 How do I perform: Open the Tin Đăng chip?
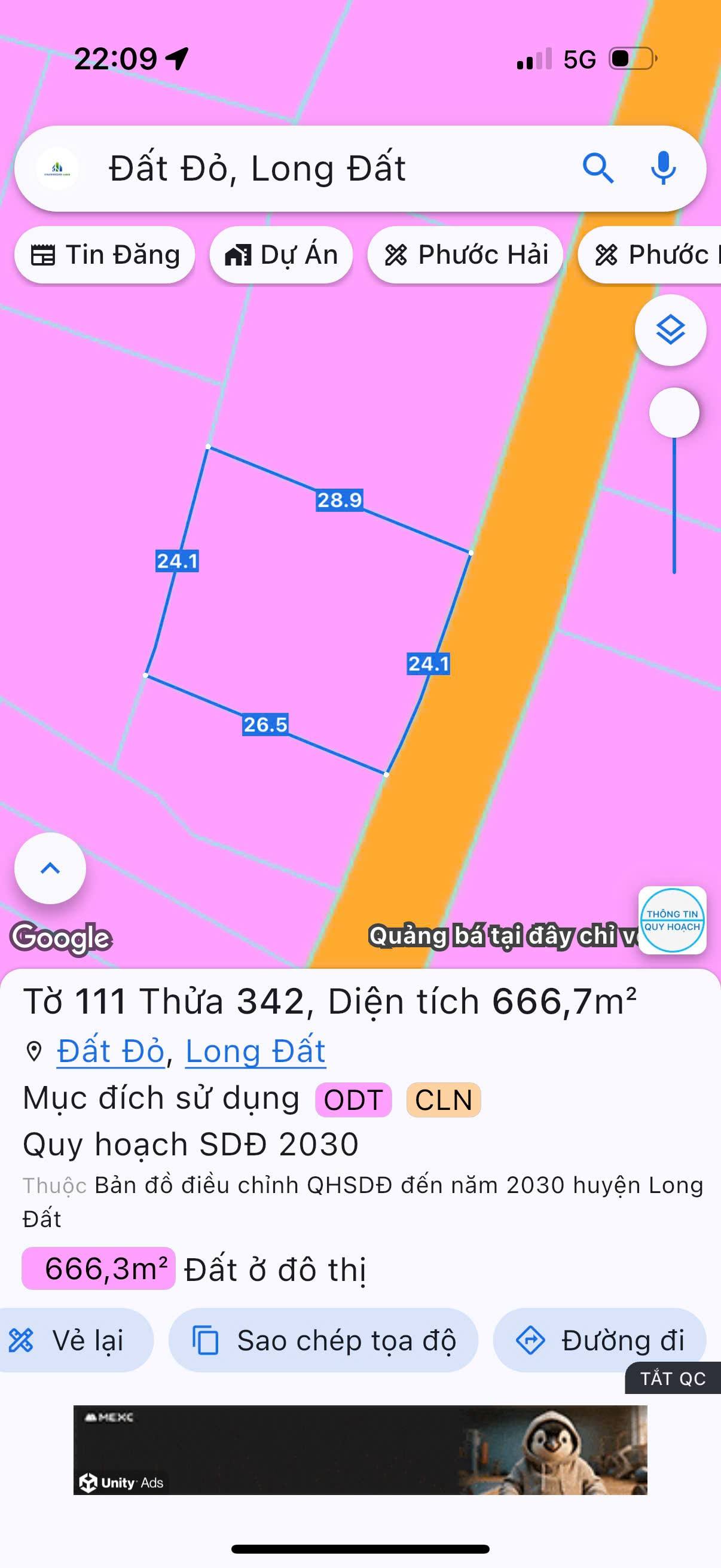pos(105,254)
